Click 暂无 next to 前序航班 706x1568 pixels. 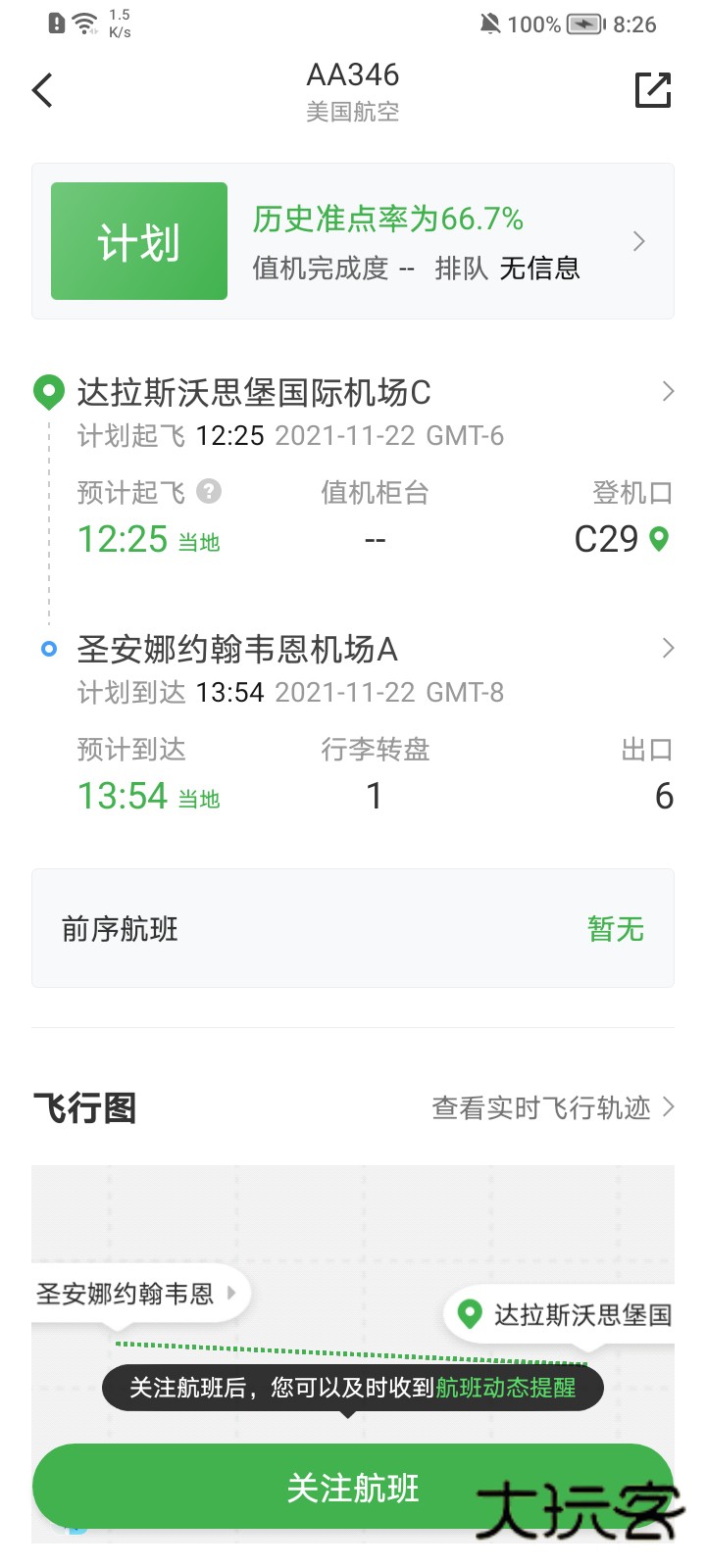pyautogui.click(x=616, y=928)
